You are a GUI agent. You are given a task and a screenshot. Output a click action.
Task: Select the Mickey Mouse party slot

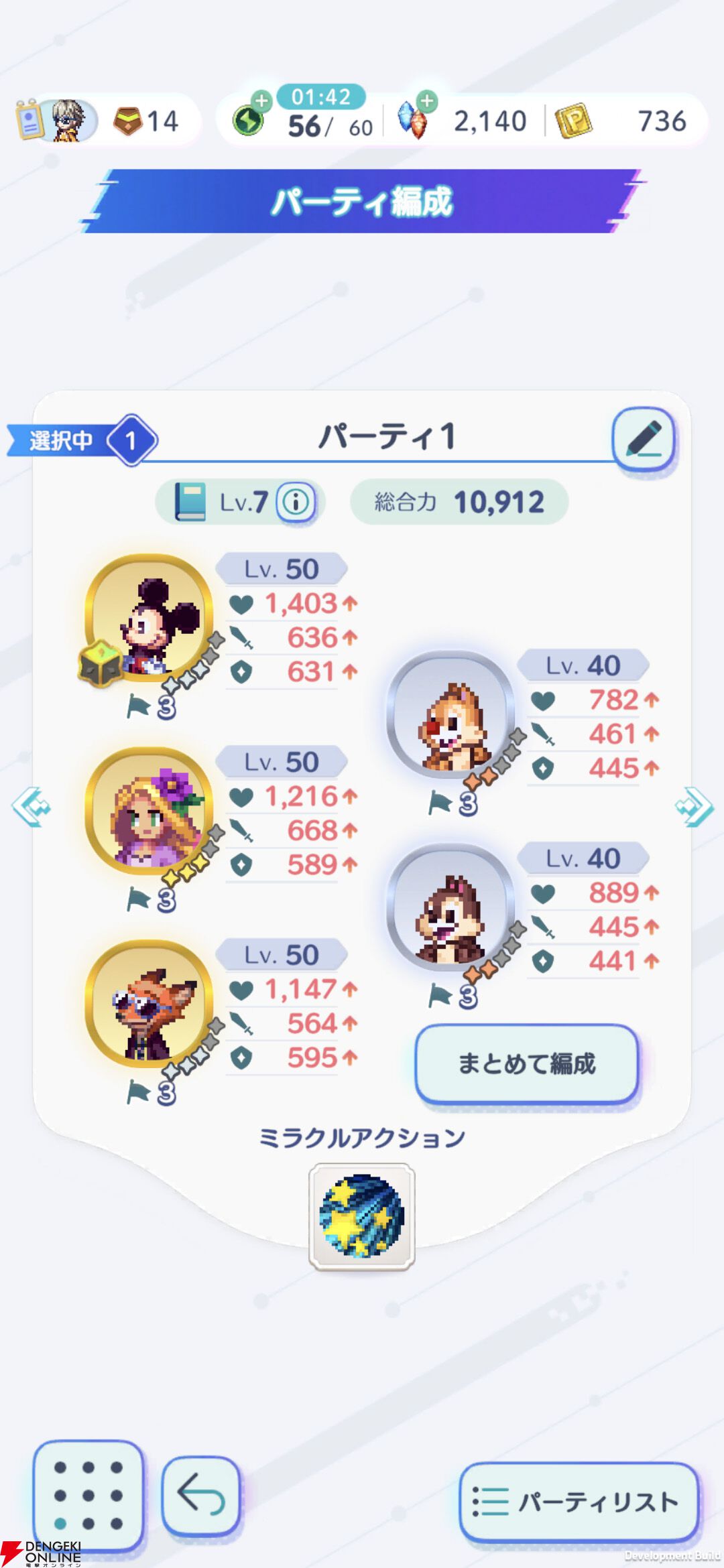coord(149,619)
